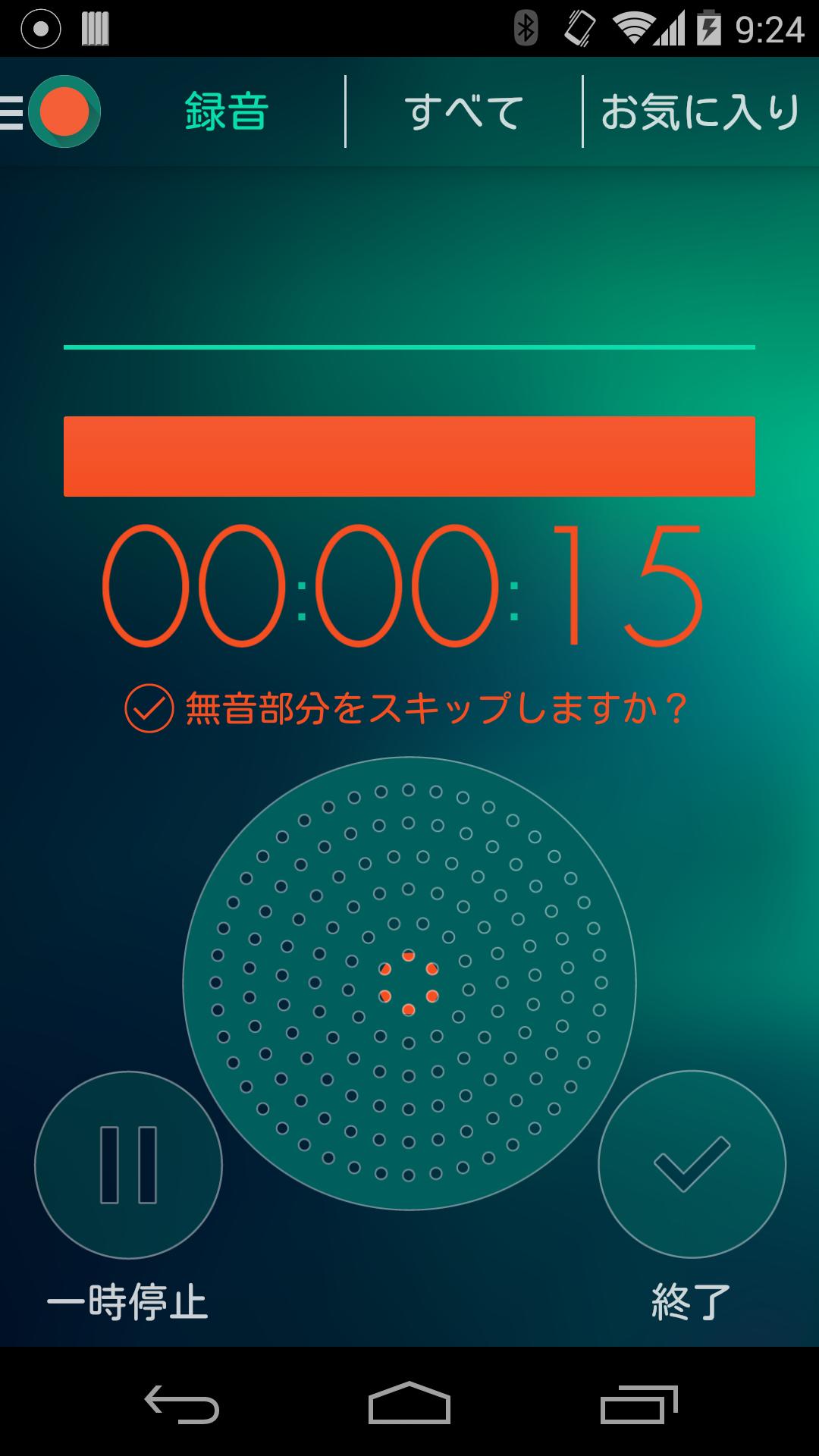Finish recording with 終了 button
Screen dimensions: 819x1456
click(692, 1165)
